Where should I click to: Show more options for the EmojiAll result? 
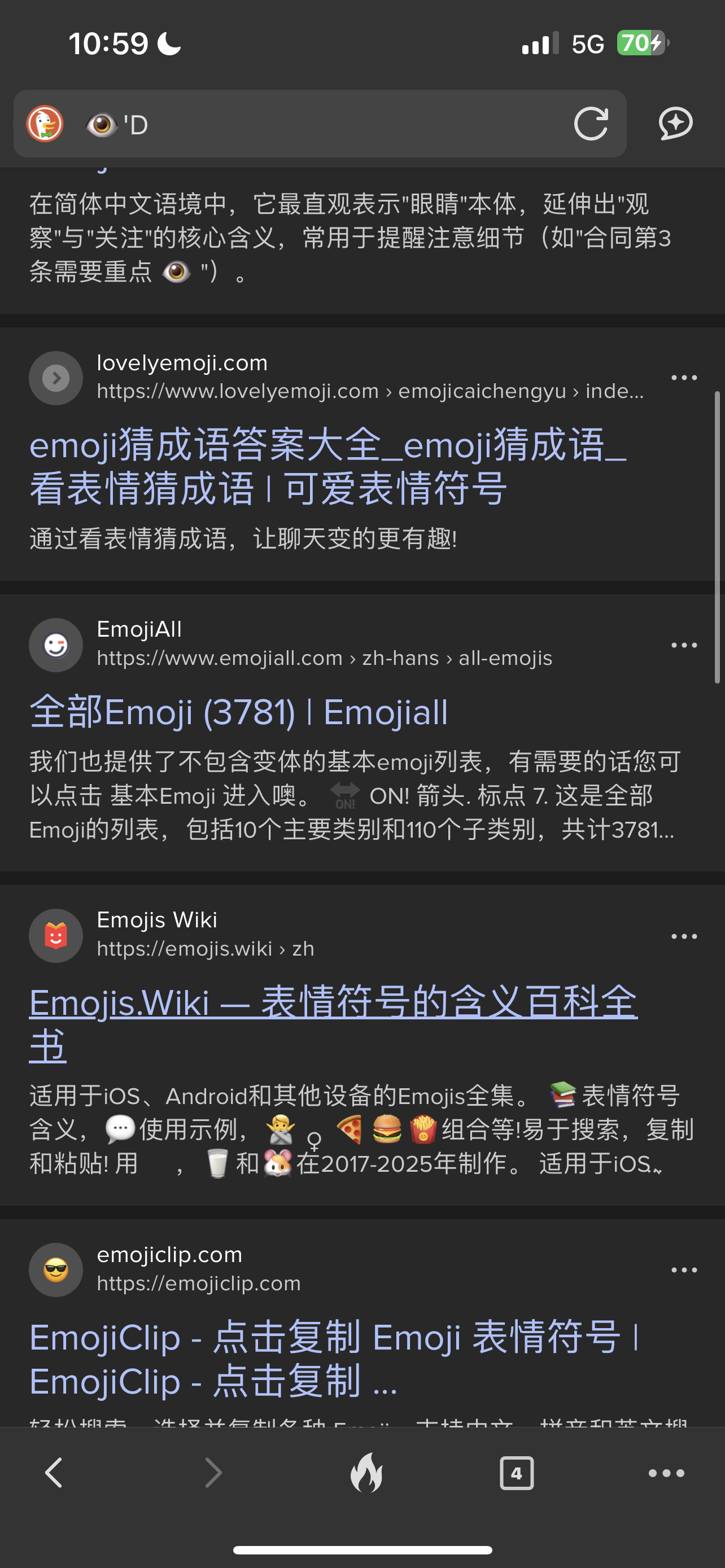684,645
